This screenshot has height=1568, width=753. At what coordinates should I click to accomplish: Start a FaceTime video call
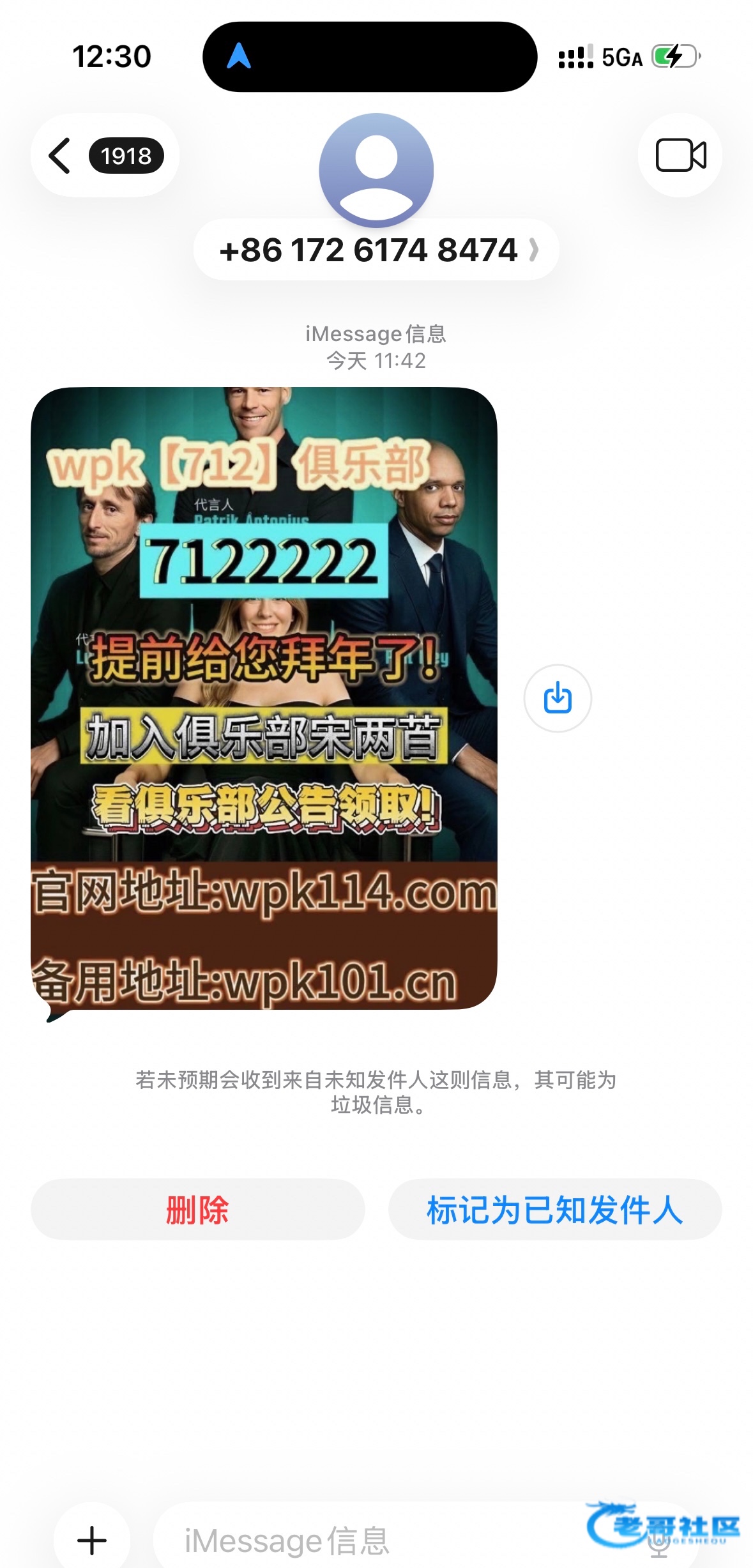point(680,155)
